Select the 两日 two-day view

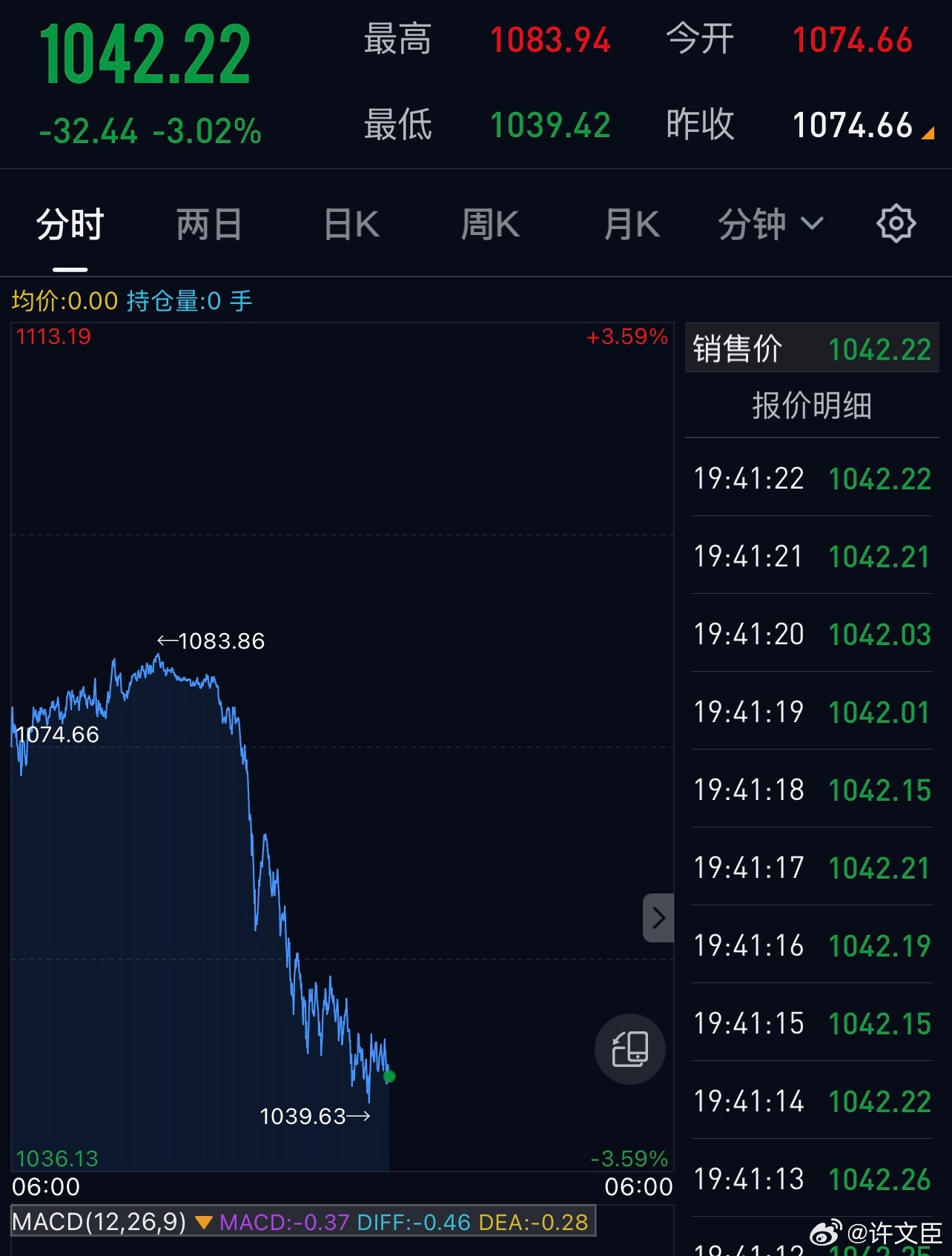[208, 223]
